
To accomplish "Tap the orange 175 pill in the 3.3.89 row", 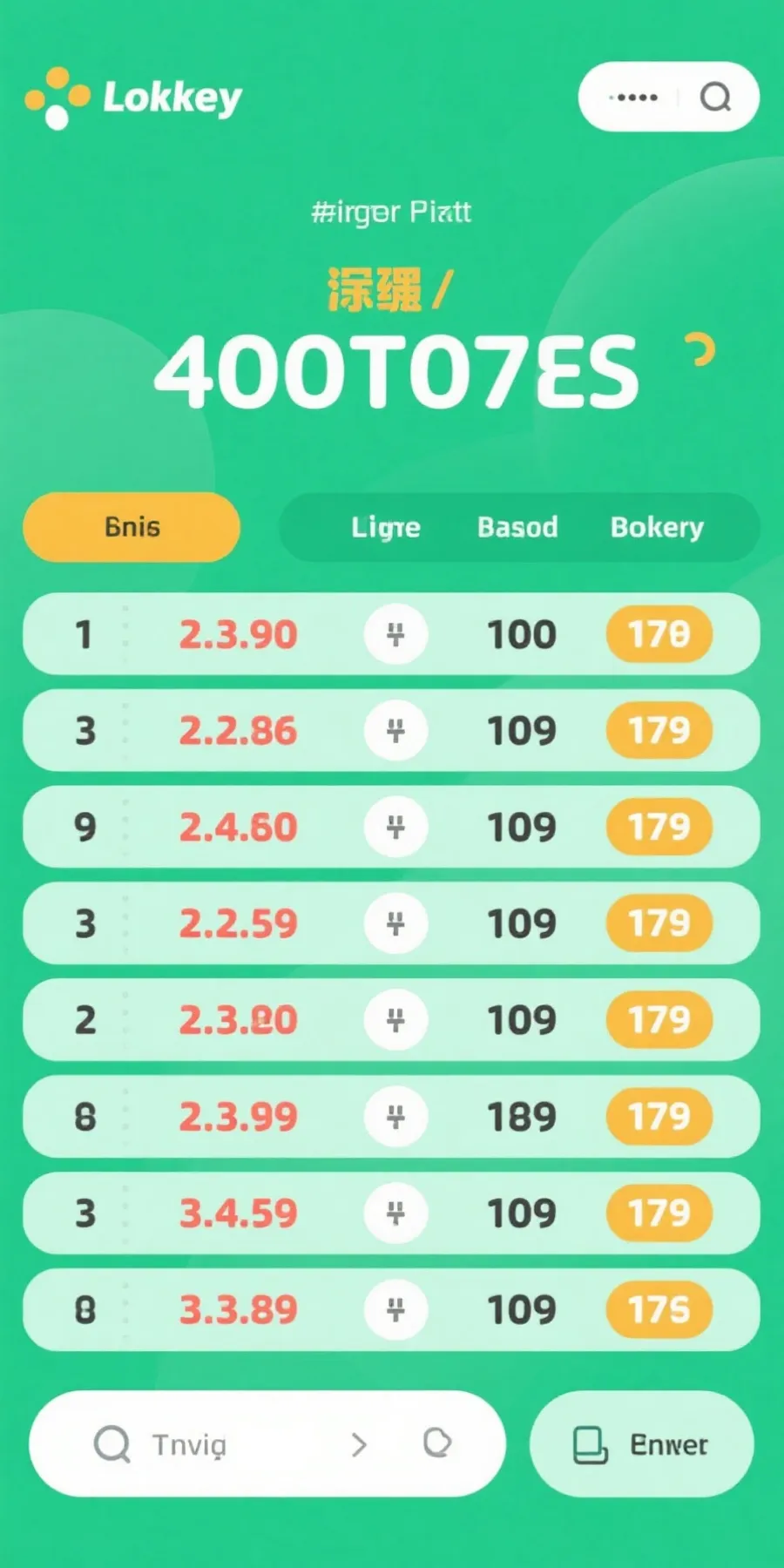I will coord(659,1309).
